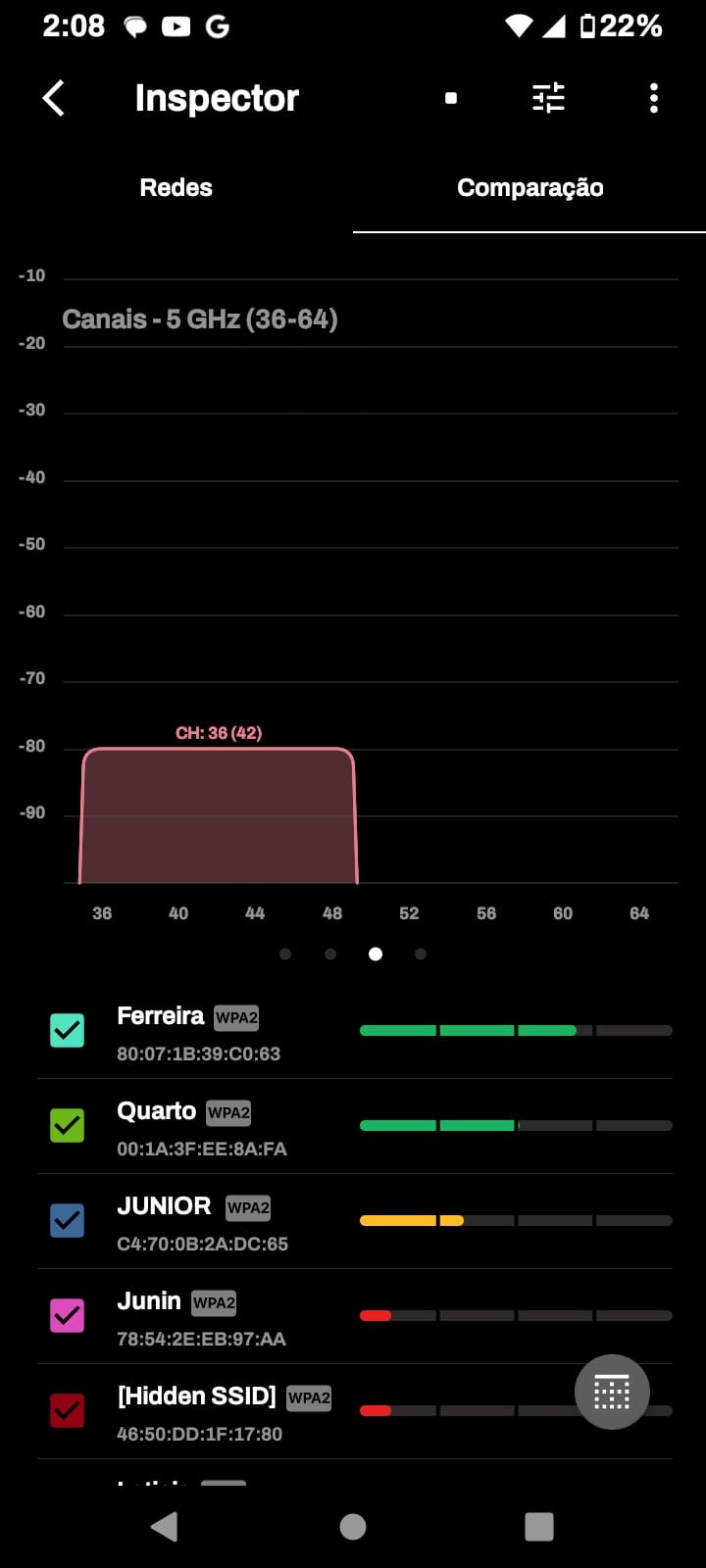Open the three-dot overflow menu
This screenshot has width=706, height=1568.
654,98
